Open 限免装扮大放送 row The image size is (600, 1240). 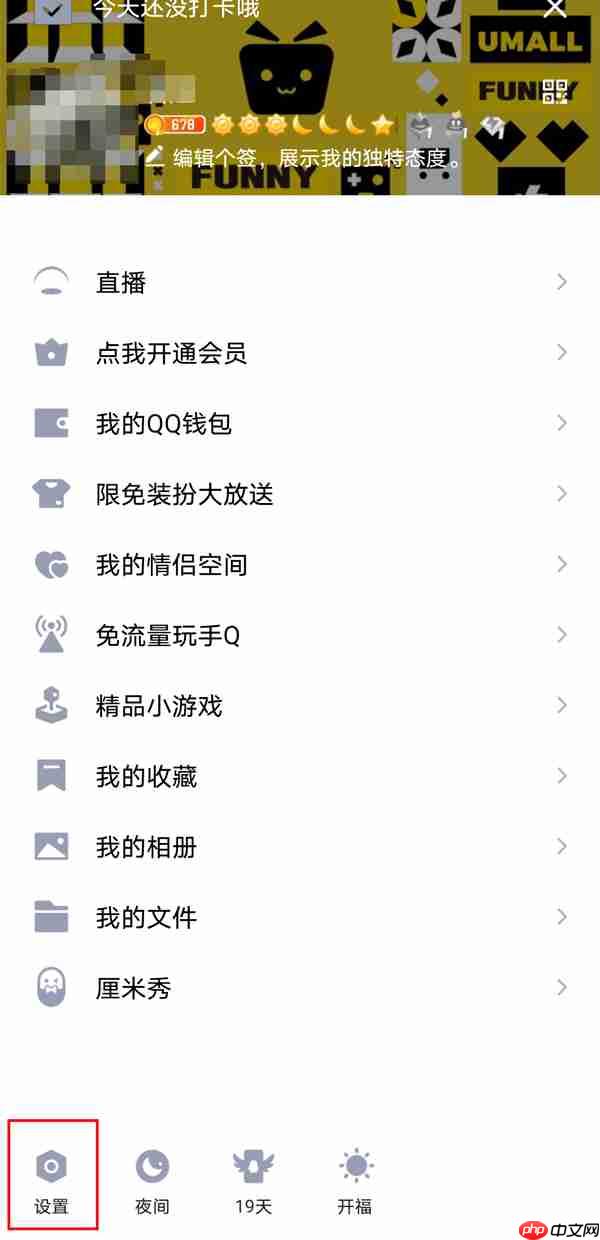tap(300, 494)
